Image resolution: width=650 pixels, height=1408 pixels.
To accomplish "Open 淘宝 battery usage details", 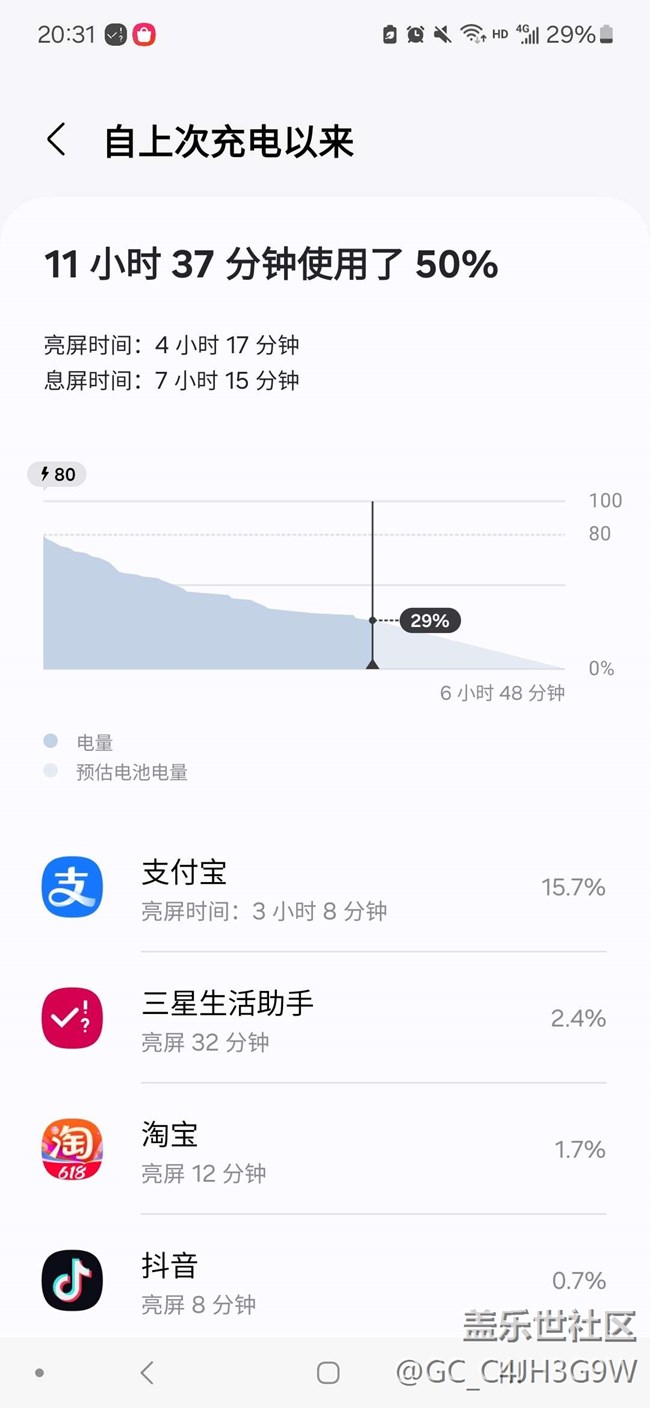I will [325, 1150].
